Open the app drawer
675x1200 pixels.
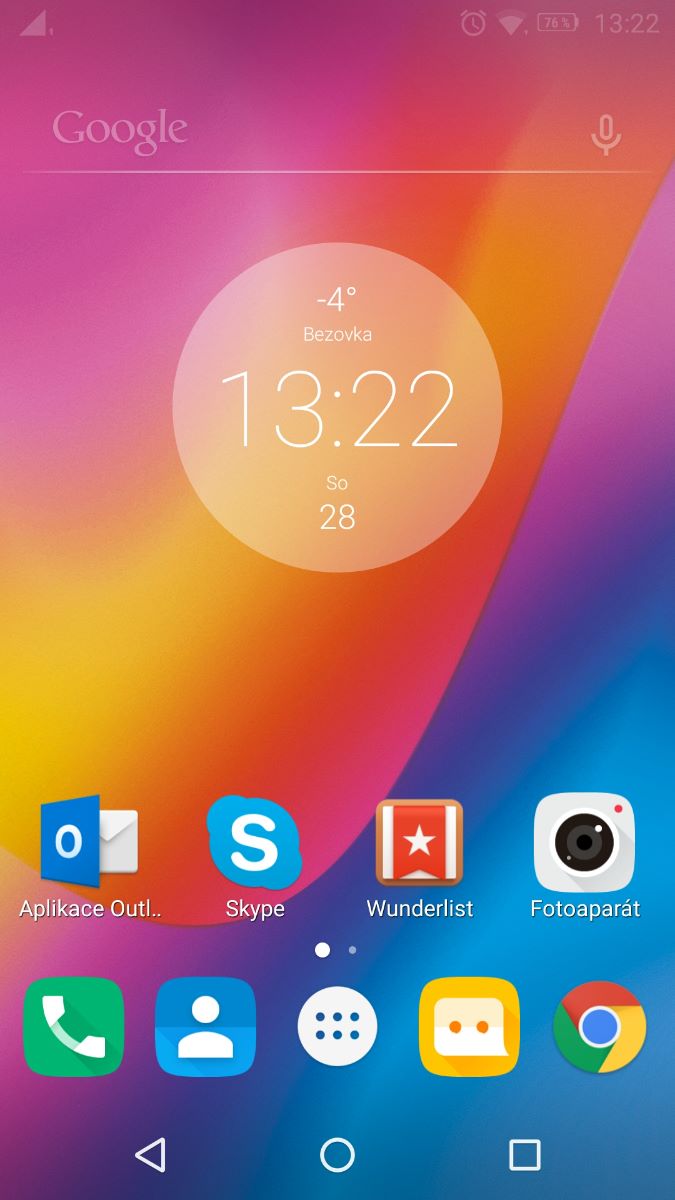point(337,1027)
